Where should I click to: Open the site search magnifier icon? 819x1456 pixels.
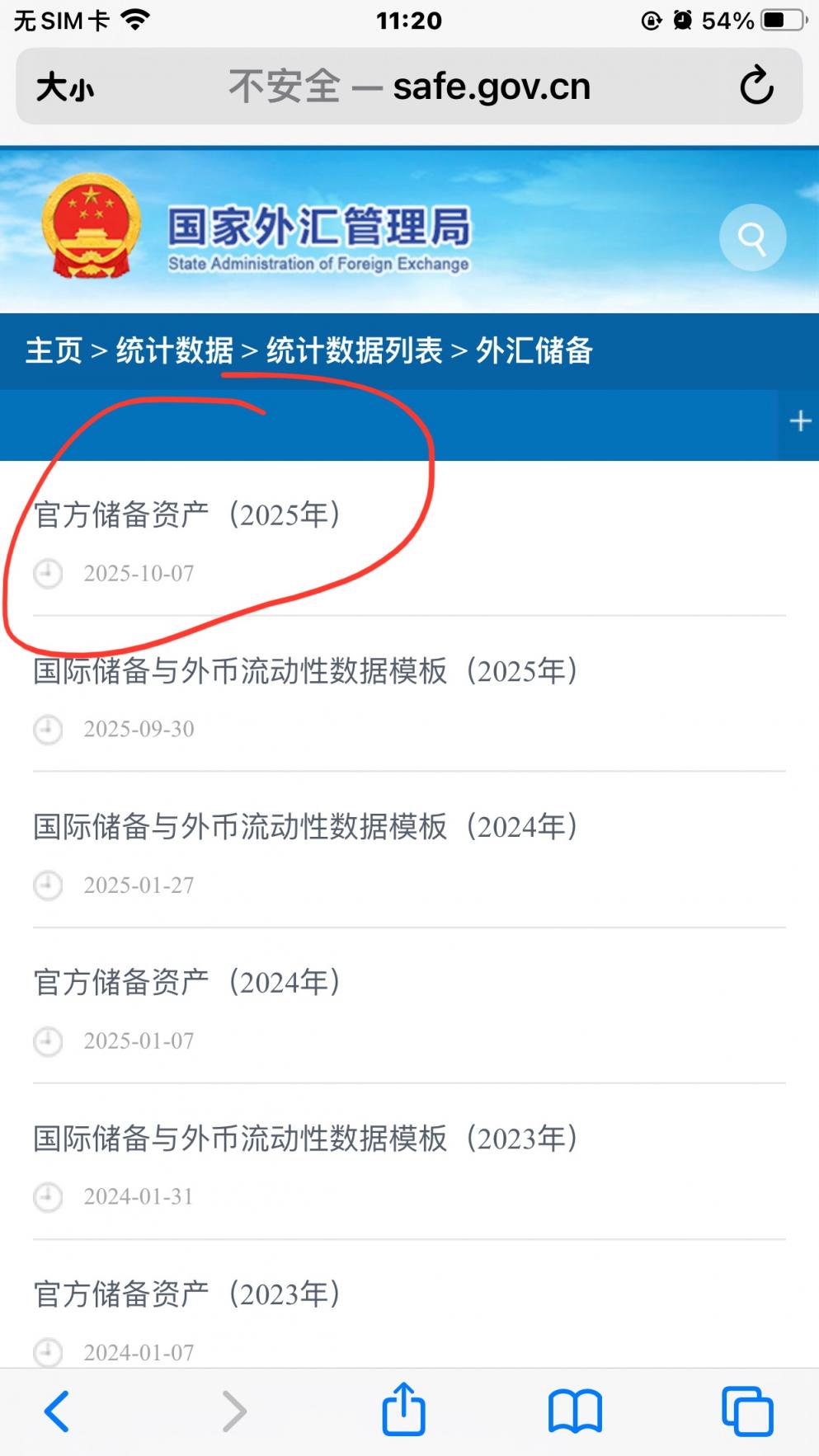coord(752,237)
